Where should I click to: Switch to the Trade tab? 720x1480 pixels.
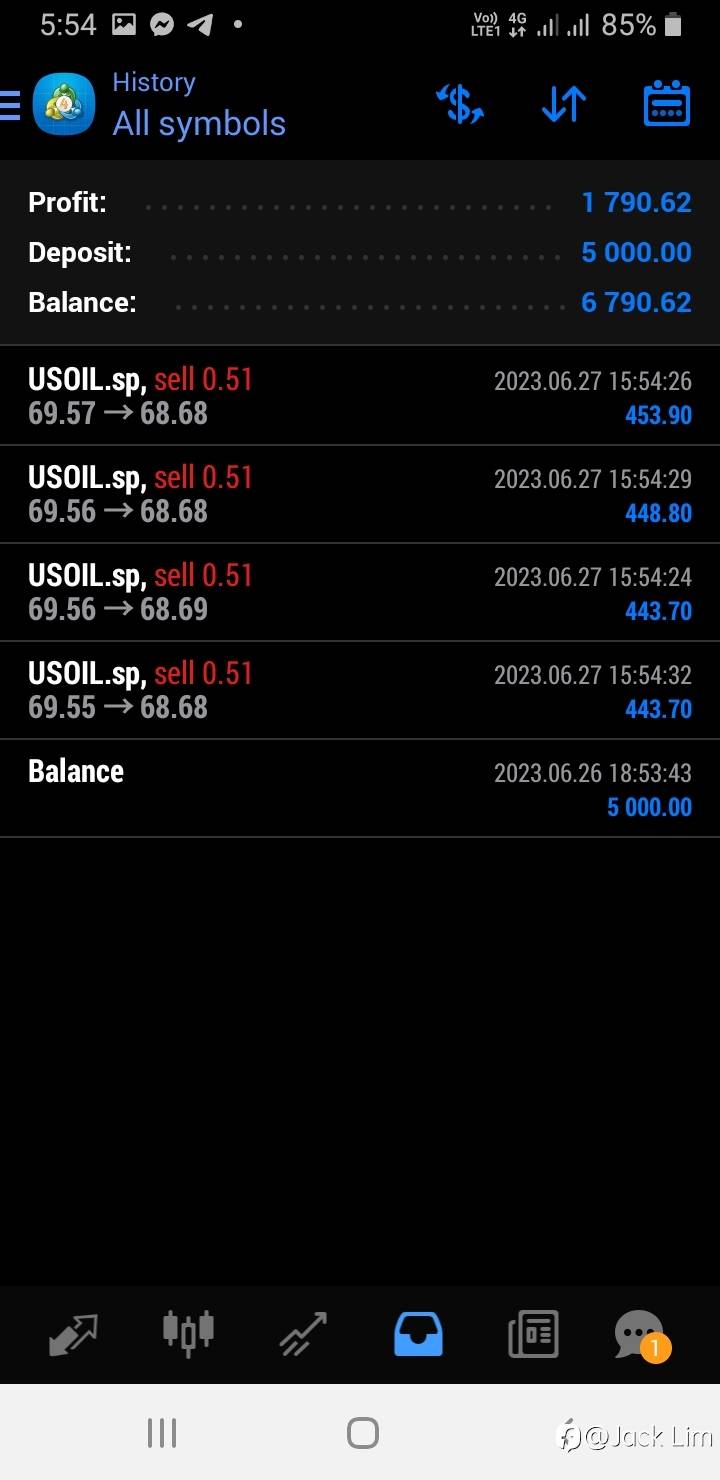click(303, 1334)
